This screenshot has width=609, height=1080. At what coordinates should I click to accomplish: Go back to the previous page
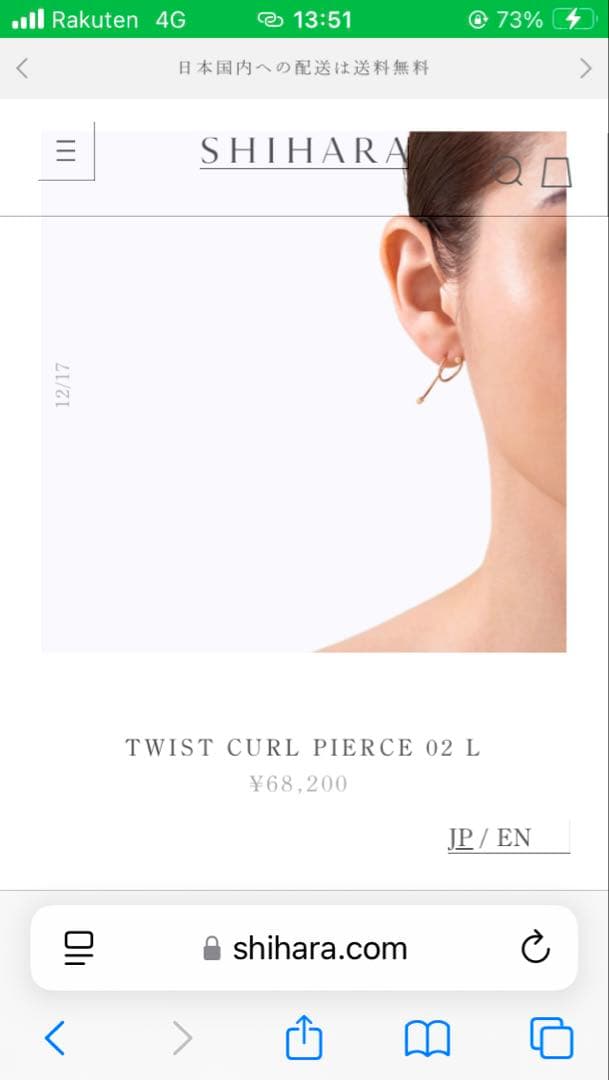click(55, 1038)
